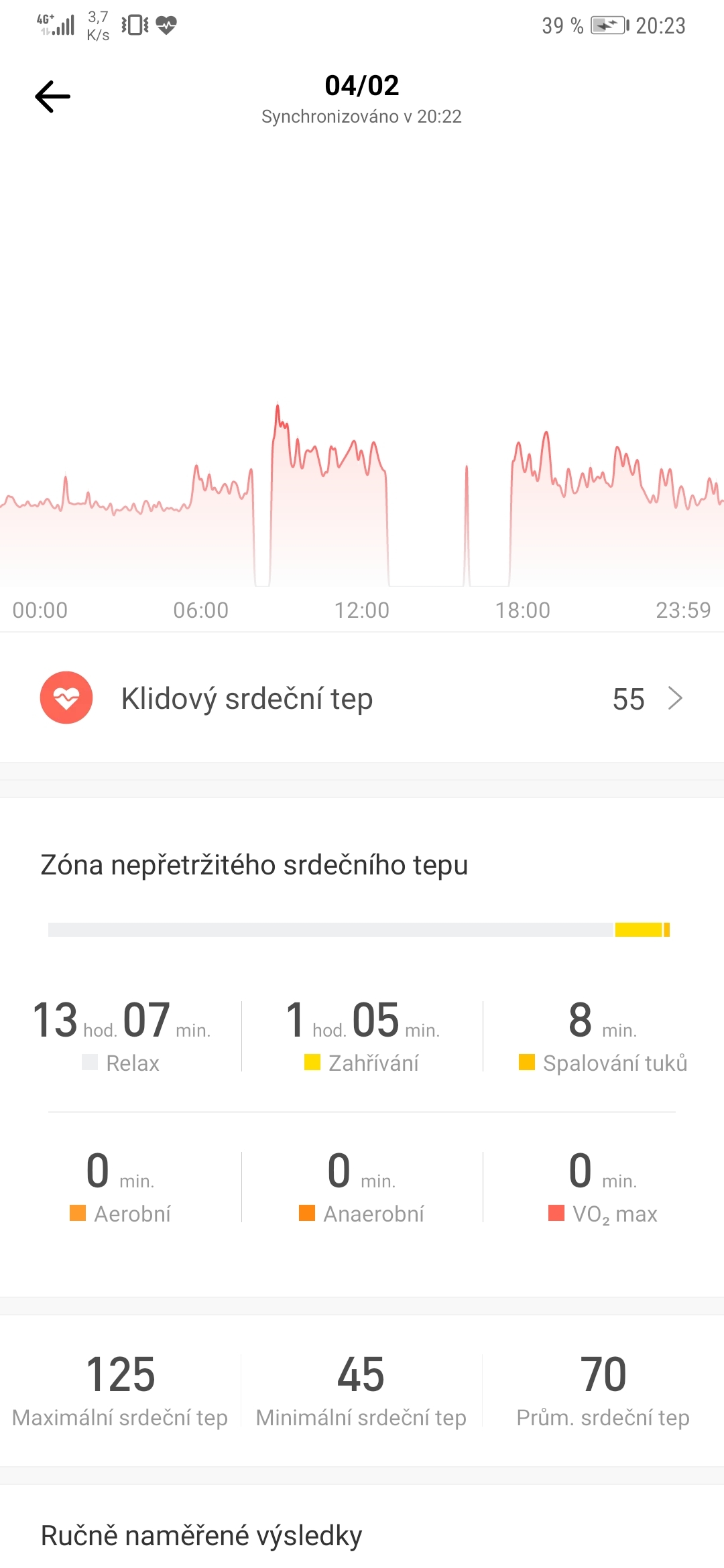The width and height of the screenshot is (724, 1568).
Task: Tap the red heart icon beside Klidový srdeční tep
Action: 66,698
